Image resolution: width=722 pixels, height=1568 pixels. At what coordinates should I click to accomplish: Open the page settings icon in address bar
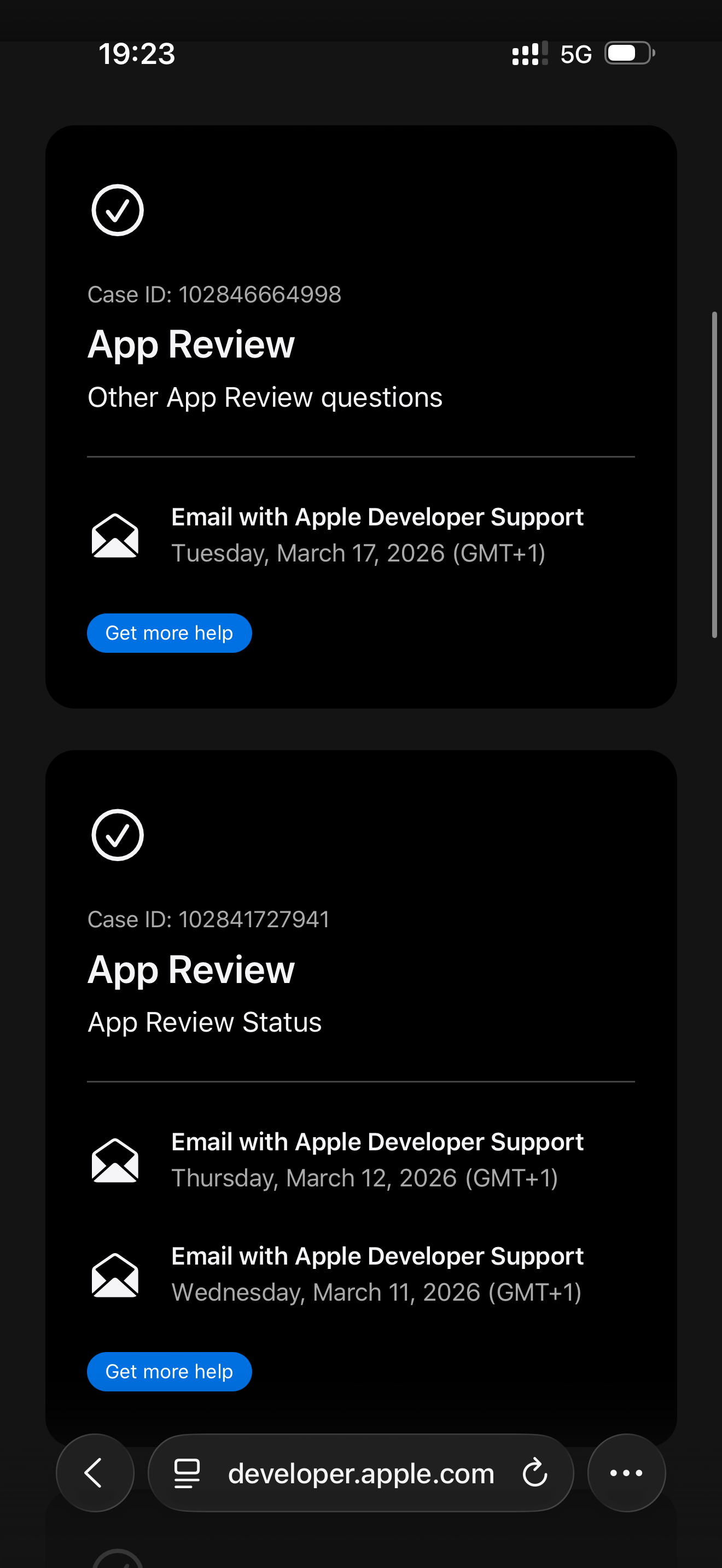(187, 1473)
